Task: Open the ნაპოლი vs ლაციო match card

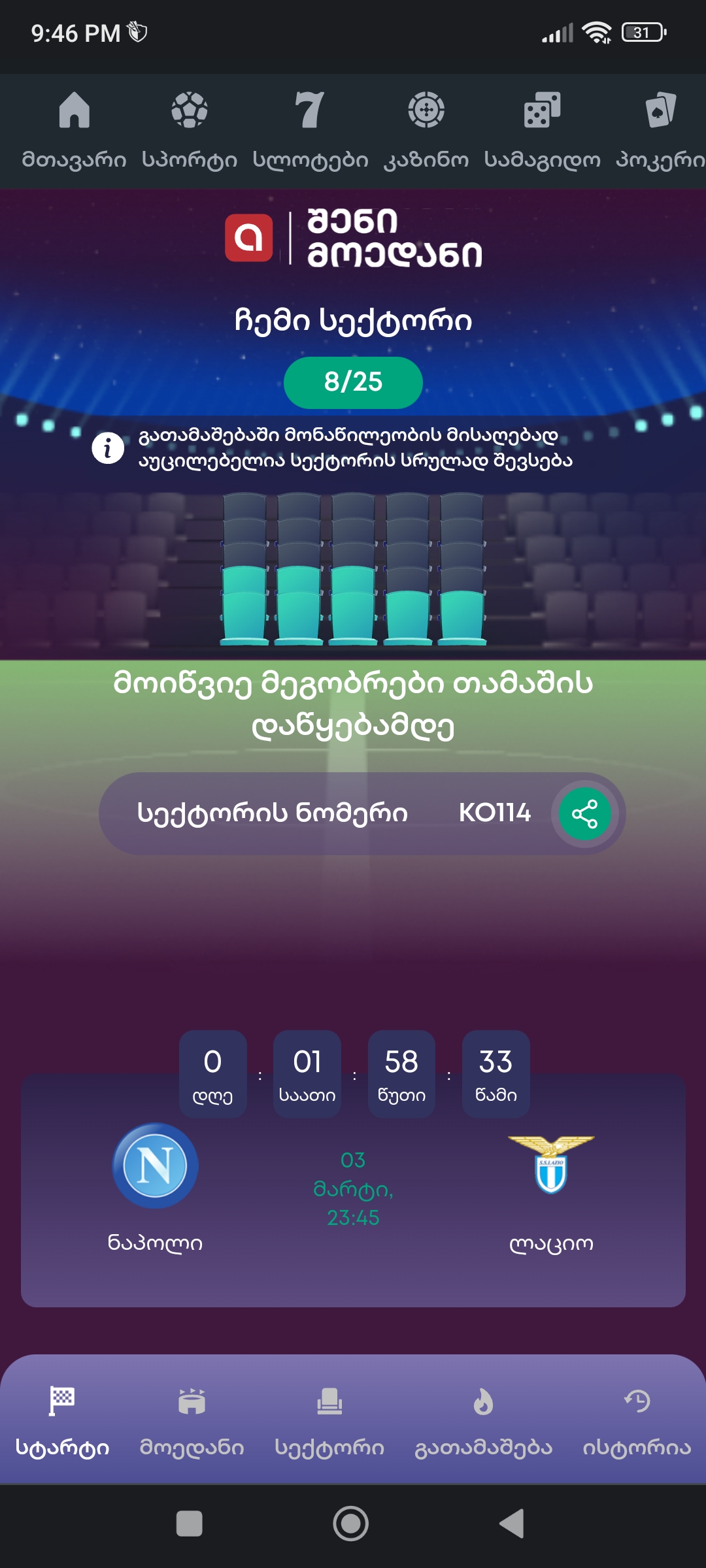Action: [353, 1189]
